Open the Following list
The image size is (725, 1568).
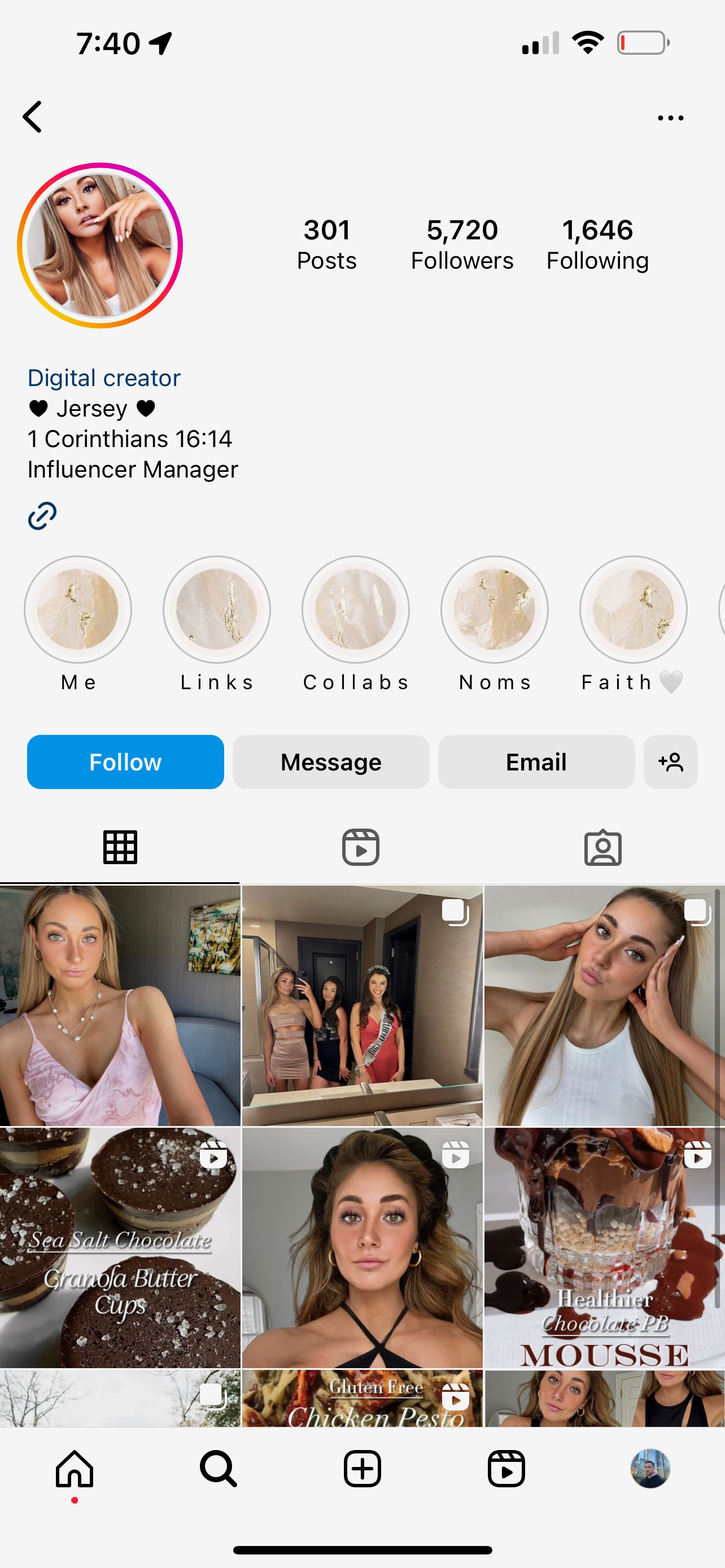[x=597, y=245]
